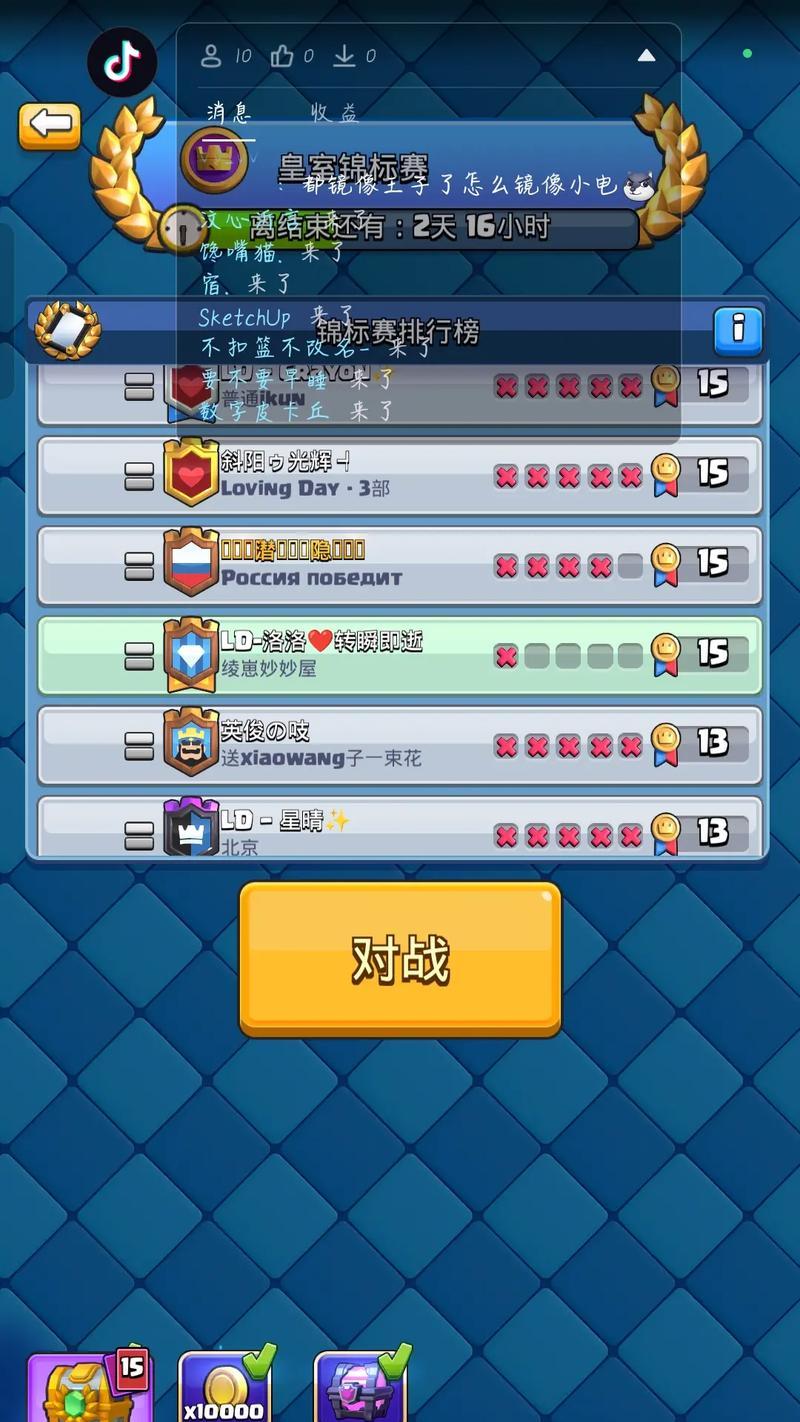This screenshot has height=1422, width=800.
Task: View the claimed purple chest reward
Action: point(362,1388)
